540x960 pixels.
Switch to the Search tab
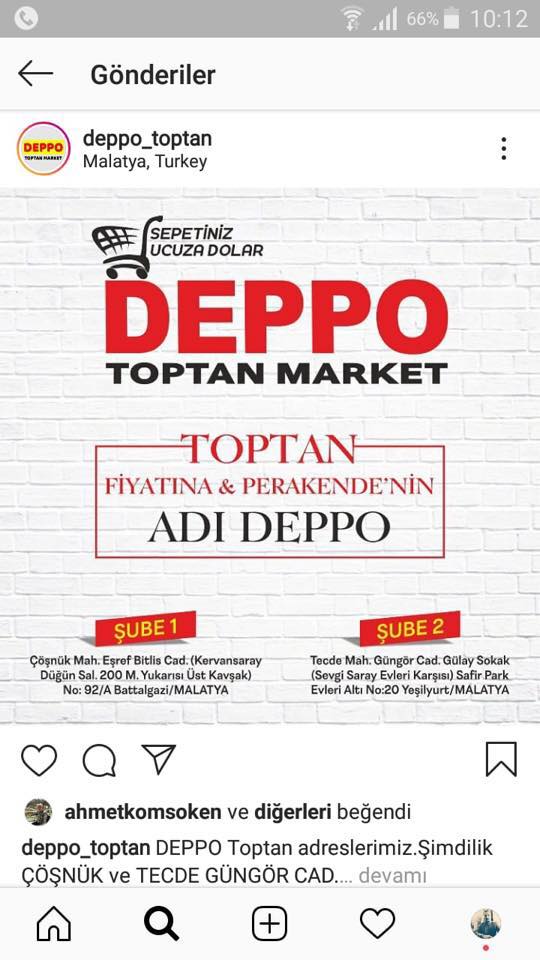[162, 923]
